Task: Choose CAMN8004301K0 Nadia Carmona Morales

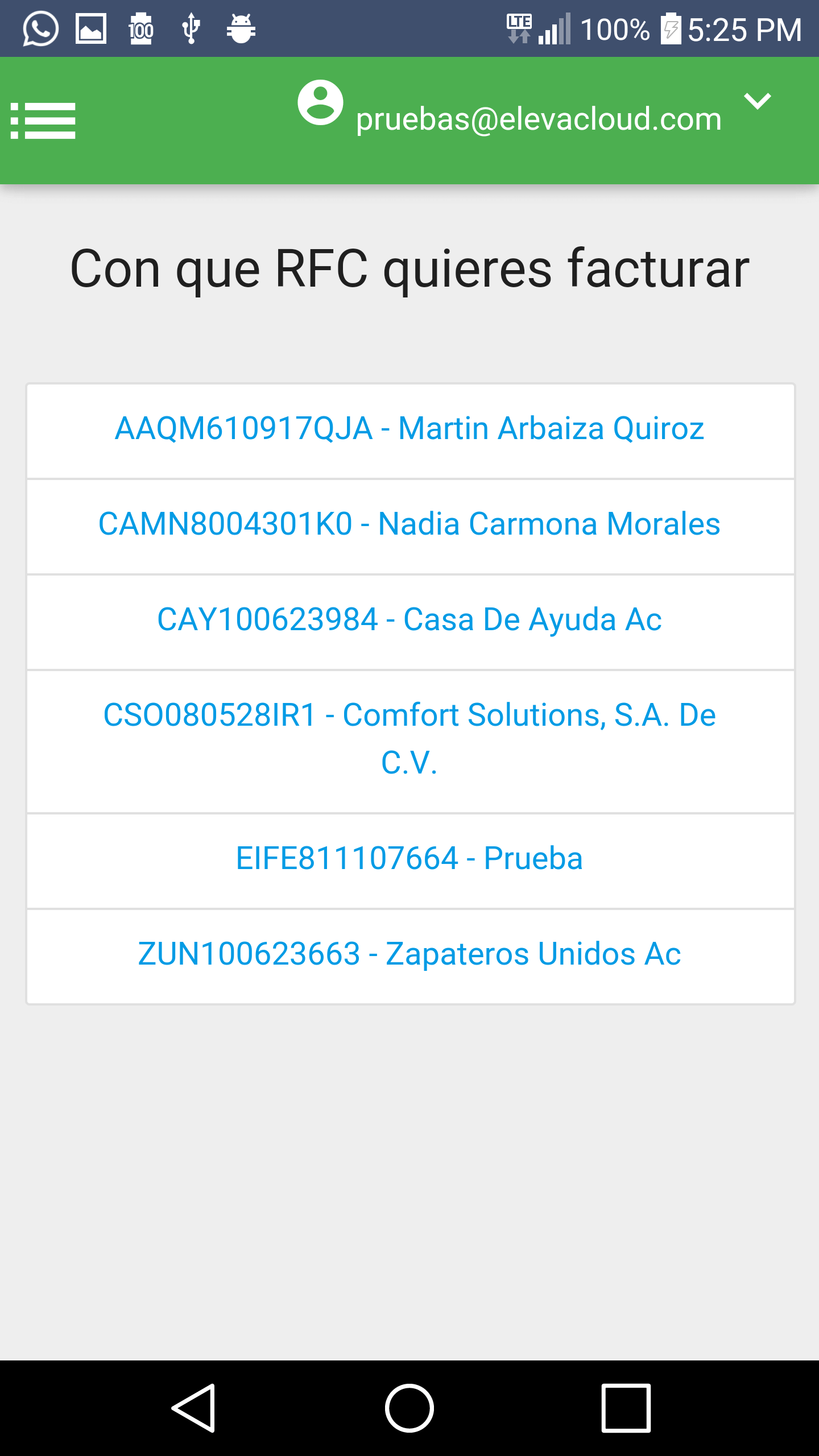Action: (410, 527)
